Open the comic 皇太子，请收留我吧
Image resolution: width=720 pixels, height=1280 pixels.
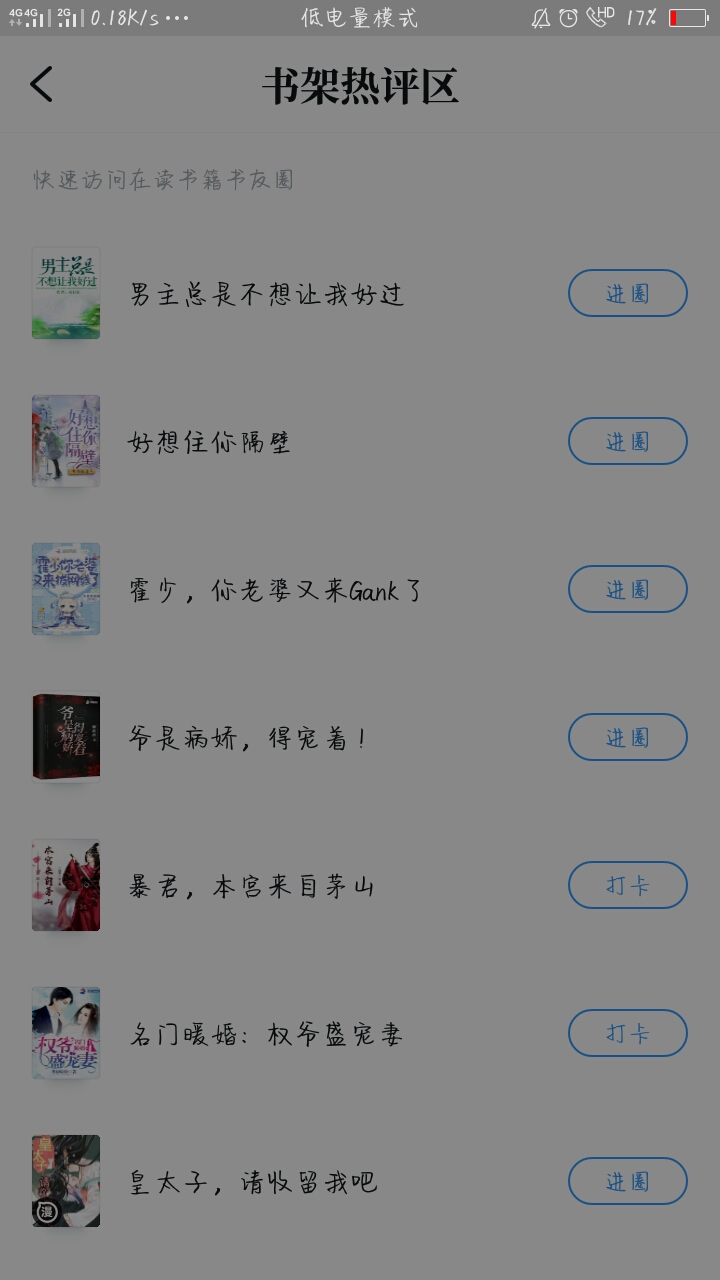point(360,1181)
